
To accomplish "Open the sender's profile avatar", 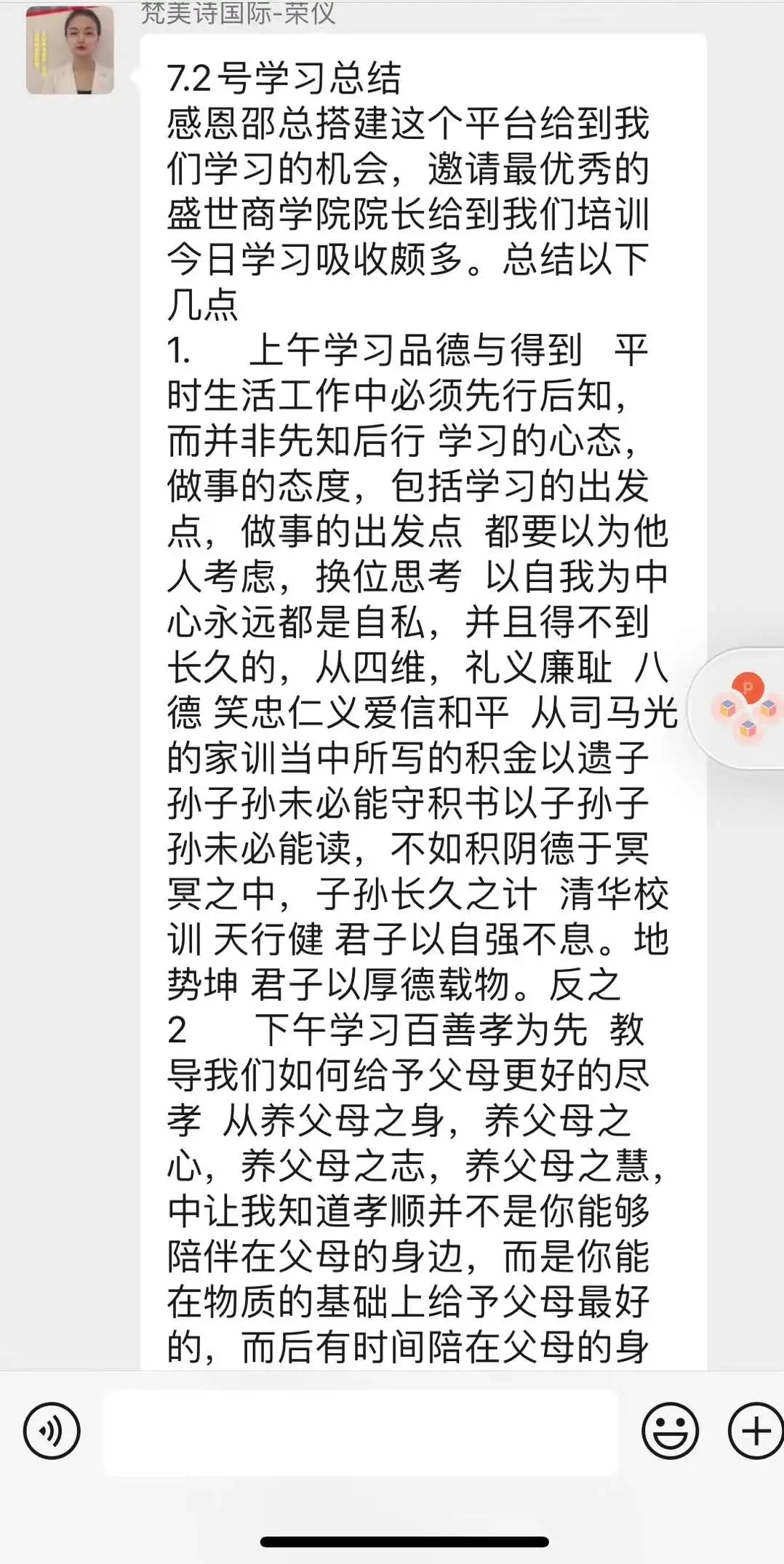I will pyautogui.click(x=70, y=51).
